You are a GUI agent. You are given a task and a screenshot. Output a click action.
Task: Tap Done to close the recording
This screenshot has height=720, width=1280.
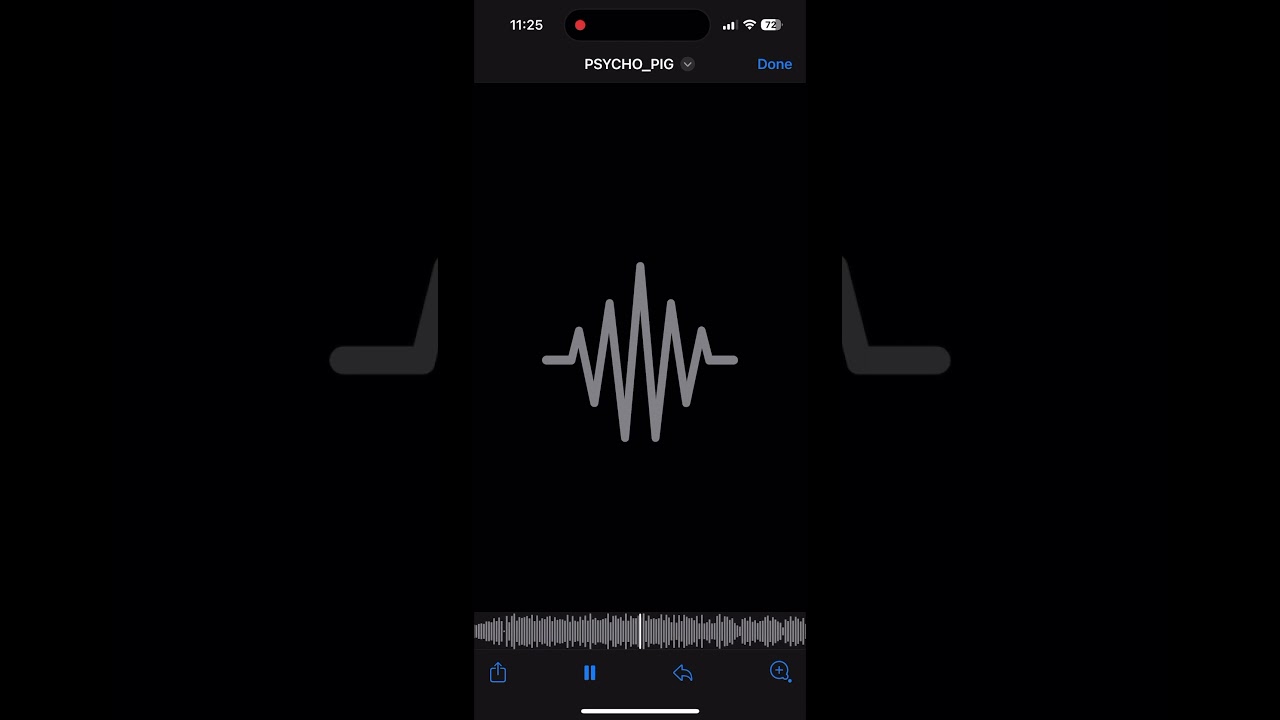click(774, 64)
